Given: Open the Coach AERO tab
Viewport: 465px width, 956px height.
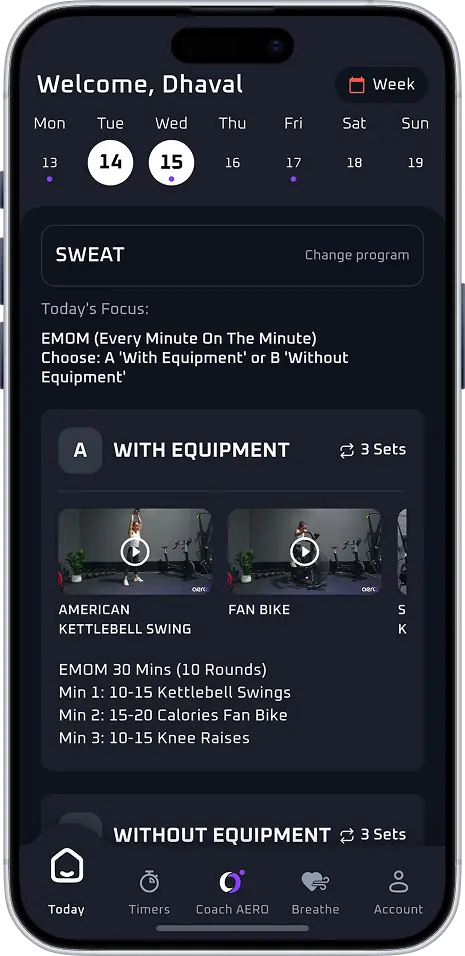Looking at the screenshot, I should (232, 893).
